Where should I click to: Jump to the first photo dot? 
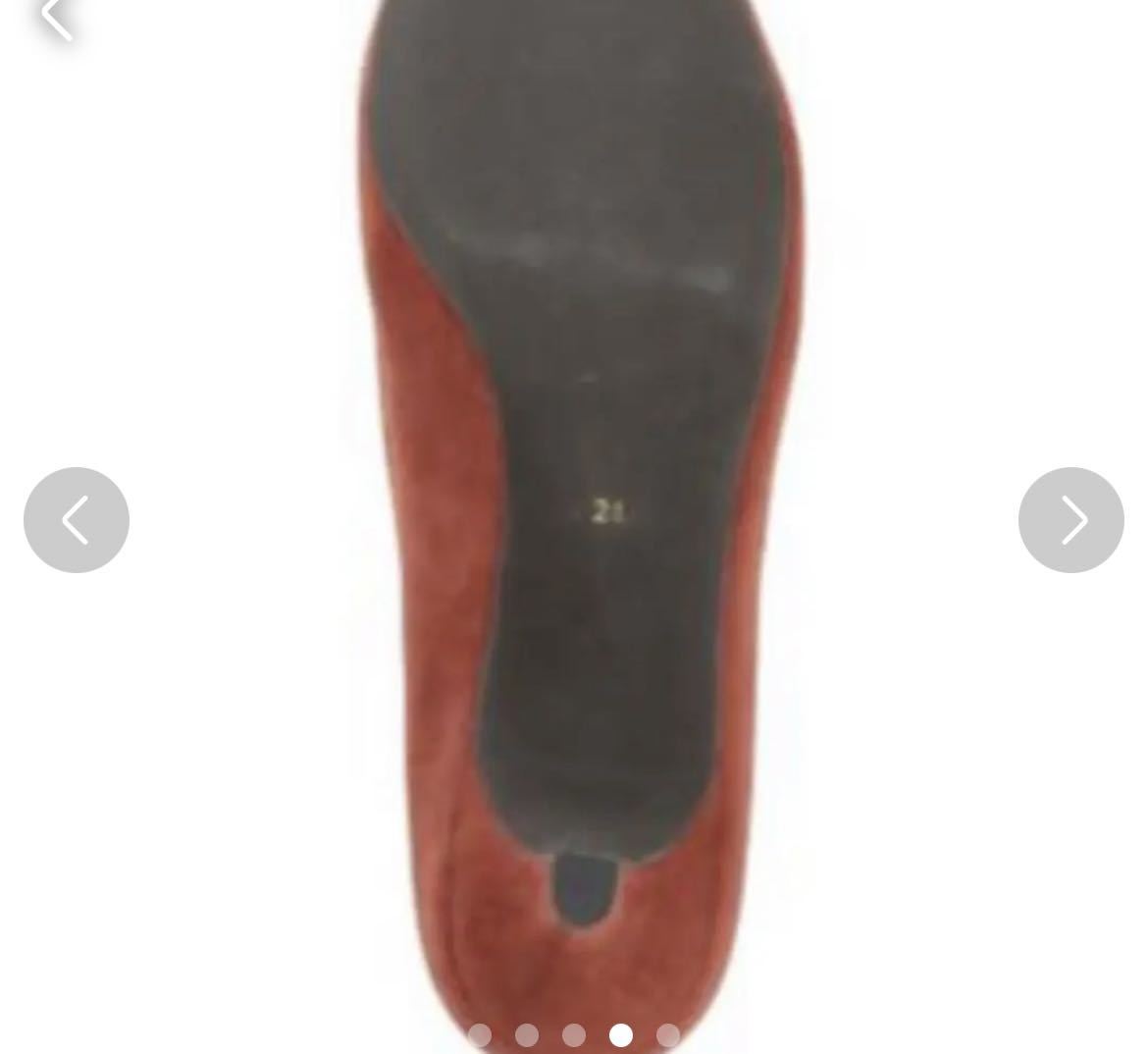pyautogui.click(x=480, y=1035)
